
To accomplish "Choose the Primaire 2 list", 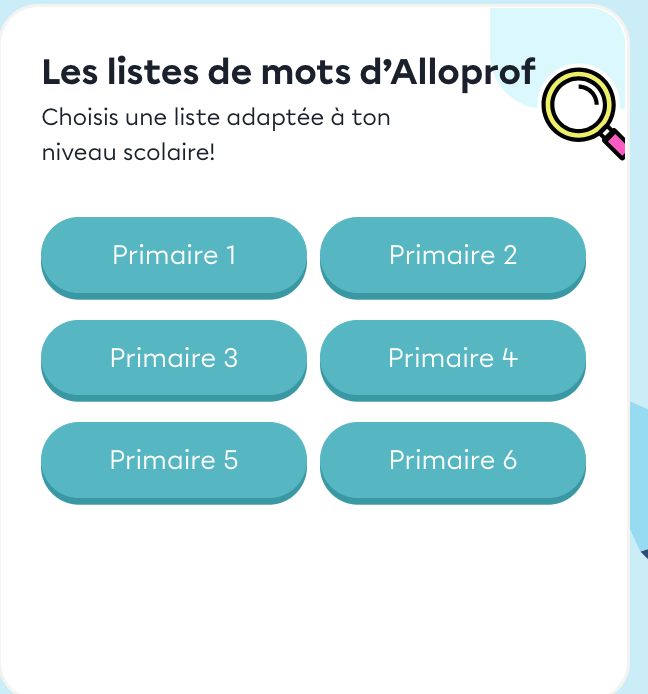I will coord(452,255).
